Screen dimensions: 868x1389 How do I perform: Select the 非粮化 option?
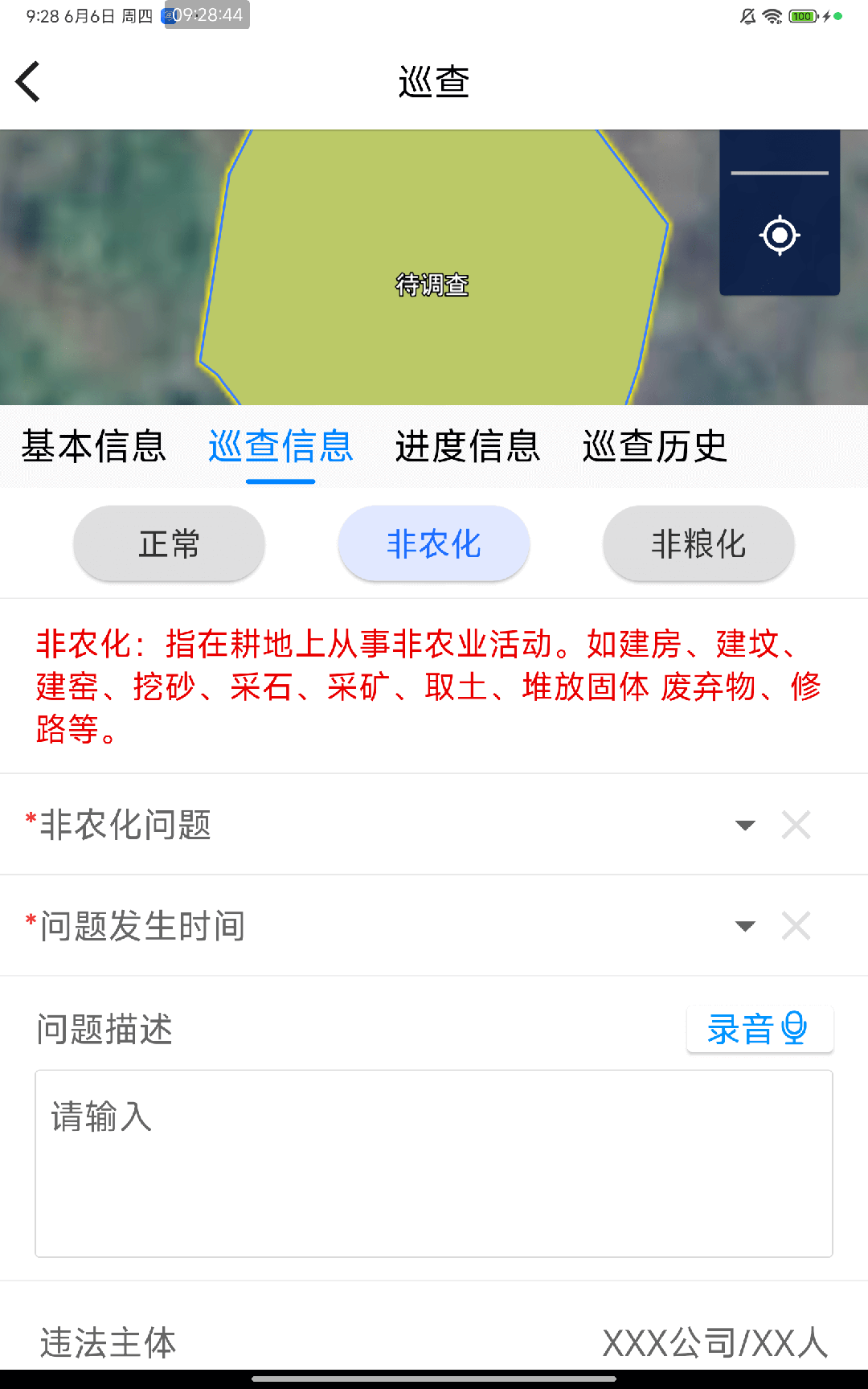[698, 543]
